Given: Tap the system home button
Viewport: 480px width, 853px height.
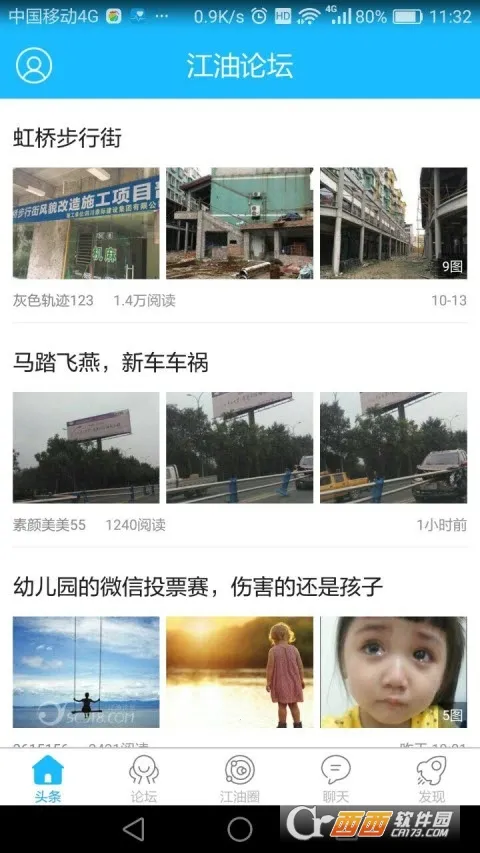Looking at the screenshot, I should click(x=240, y=829).
